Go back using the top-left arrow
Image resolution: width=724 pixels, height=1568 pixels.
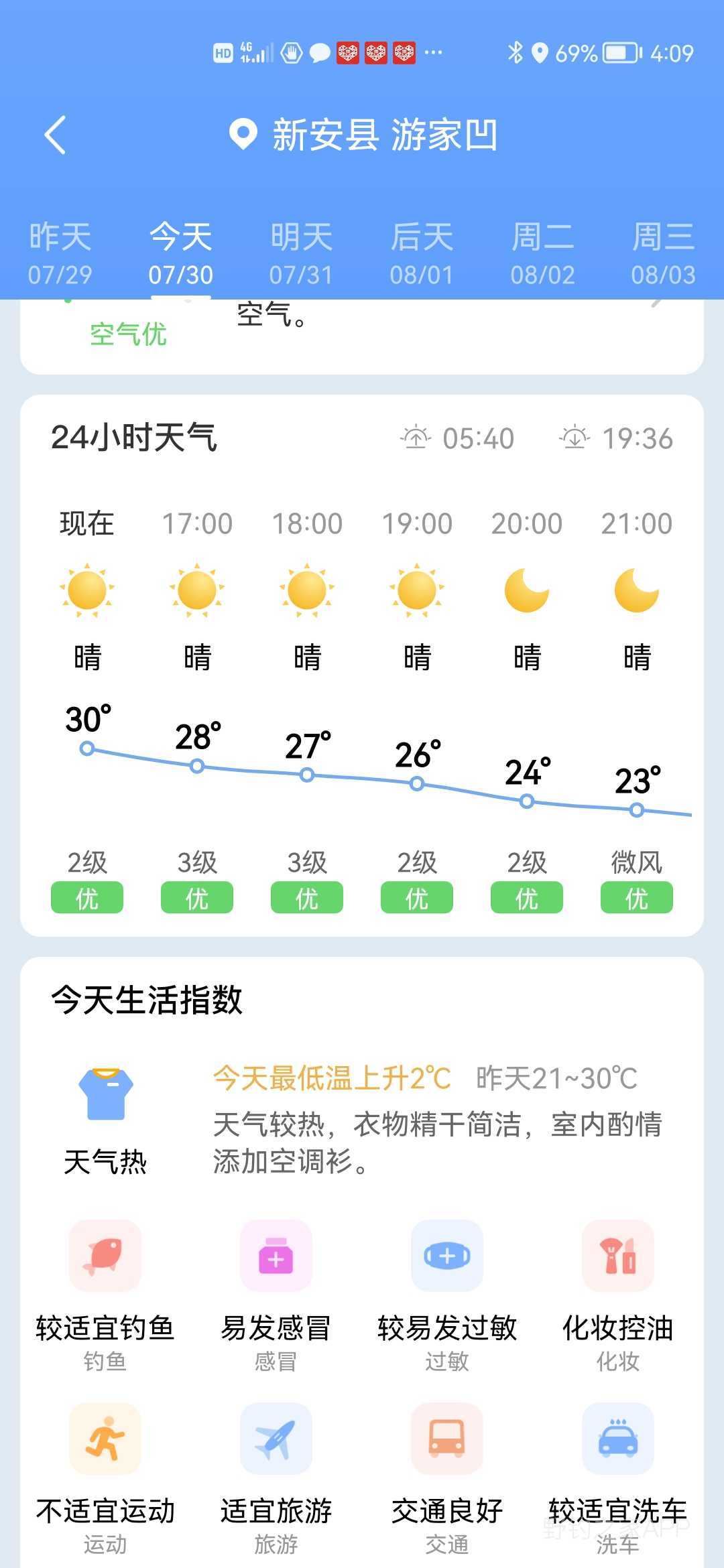tap(55, 135)
